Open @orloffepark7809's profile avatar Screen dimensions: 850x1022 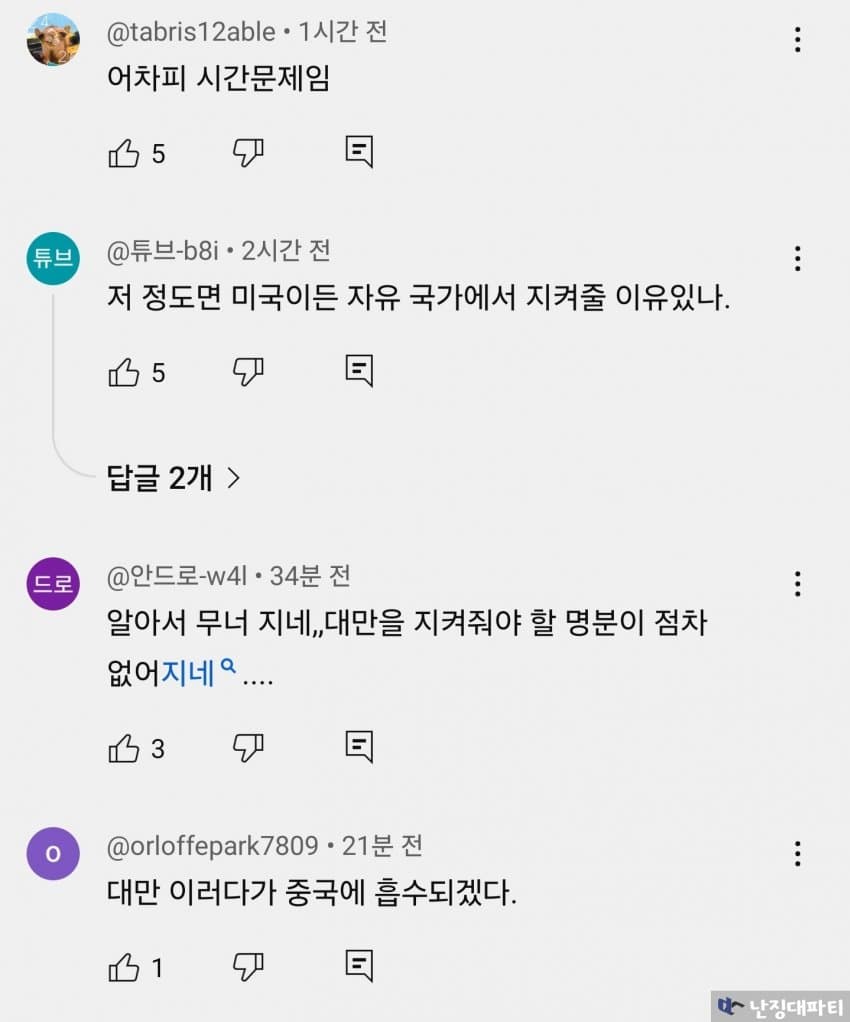[x=52, y=854]
